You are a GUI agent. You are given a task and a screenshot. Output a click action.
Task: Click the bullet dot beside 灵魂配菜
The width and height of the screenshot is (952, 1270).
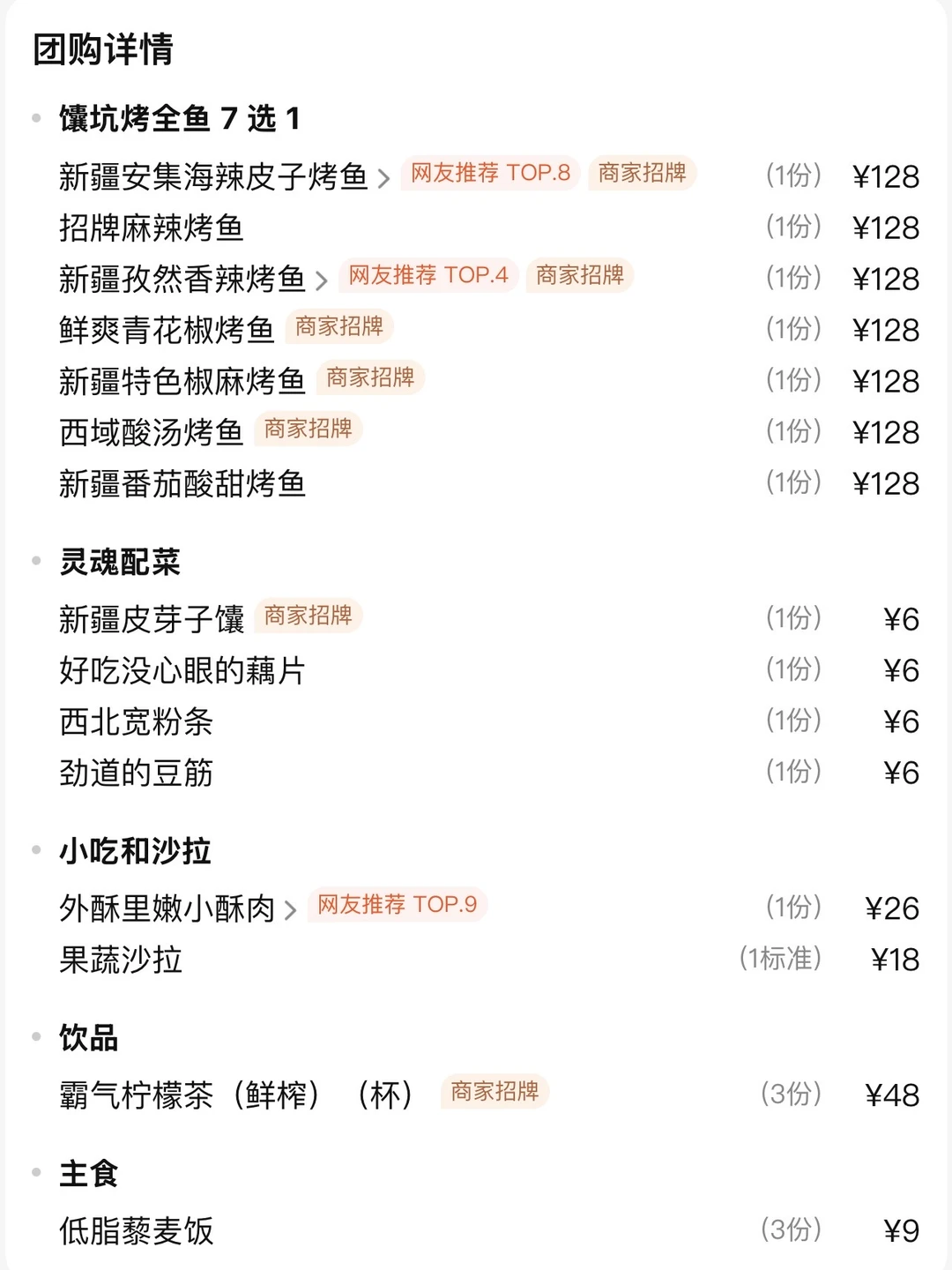click(x=36, y=560)
